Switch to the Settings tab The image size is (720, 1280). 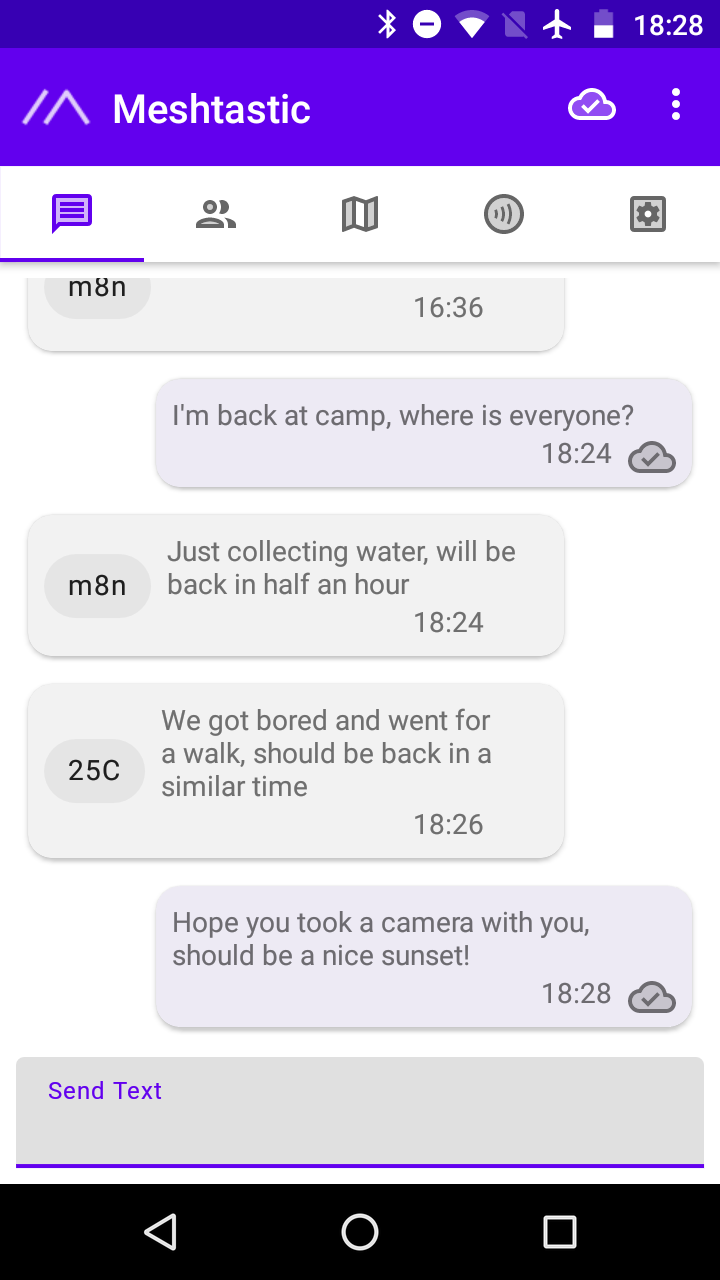point(648,214)
